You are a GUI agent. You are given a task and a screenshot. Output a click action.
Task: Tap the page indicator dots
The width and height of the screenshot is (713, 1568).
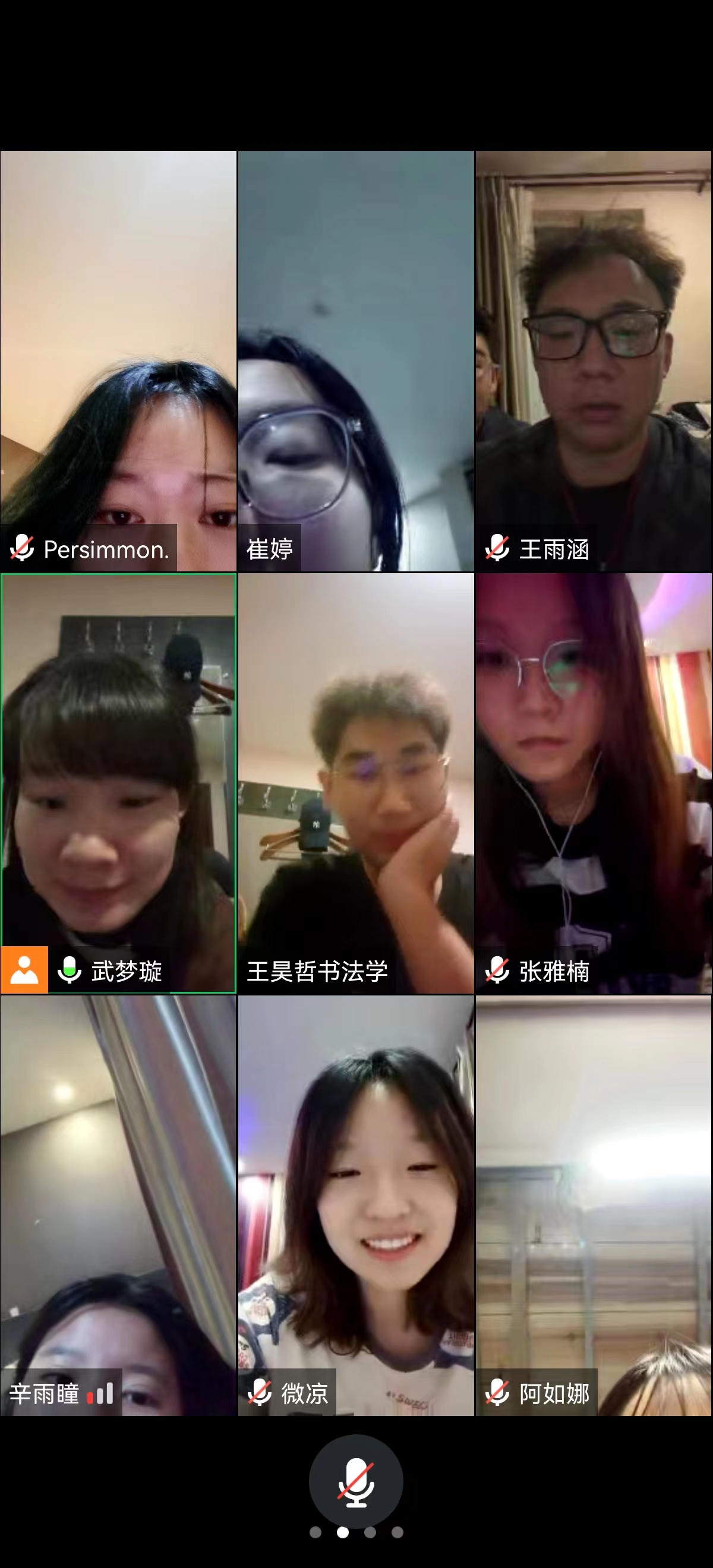tap(356, 1532)
